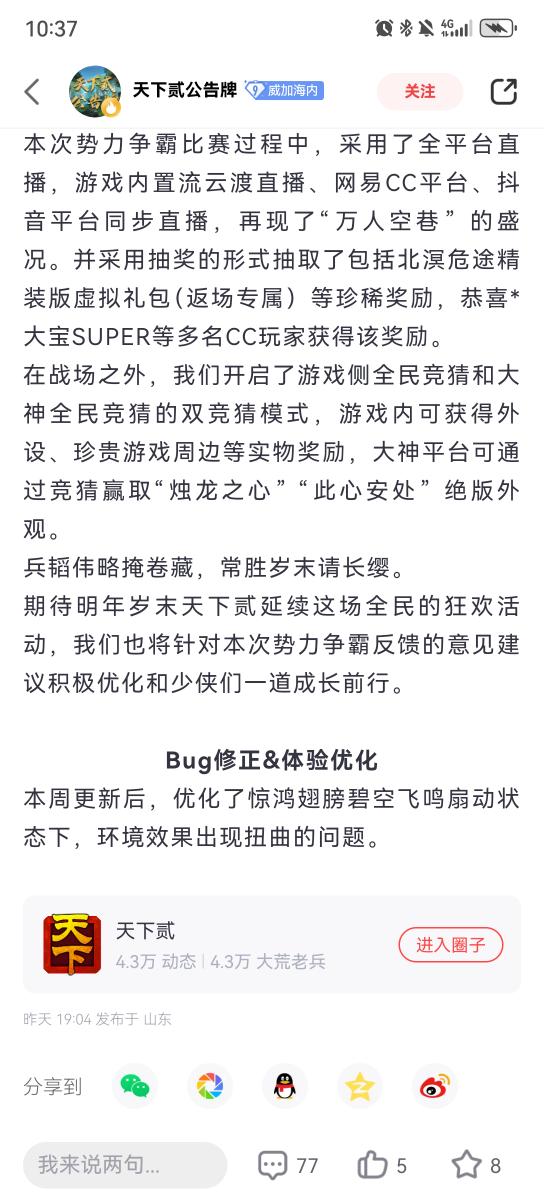This screenshot has height=1200, width=544.
Task: Like this post with the thumbs-up
Action: tap(383, 1165)
